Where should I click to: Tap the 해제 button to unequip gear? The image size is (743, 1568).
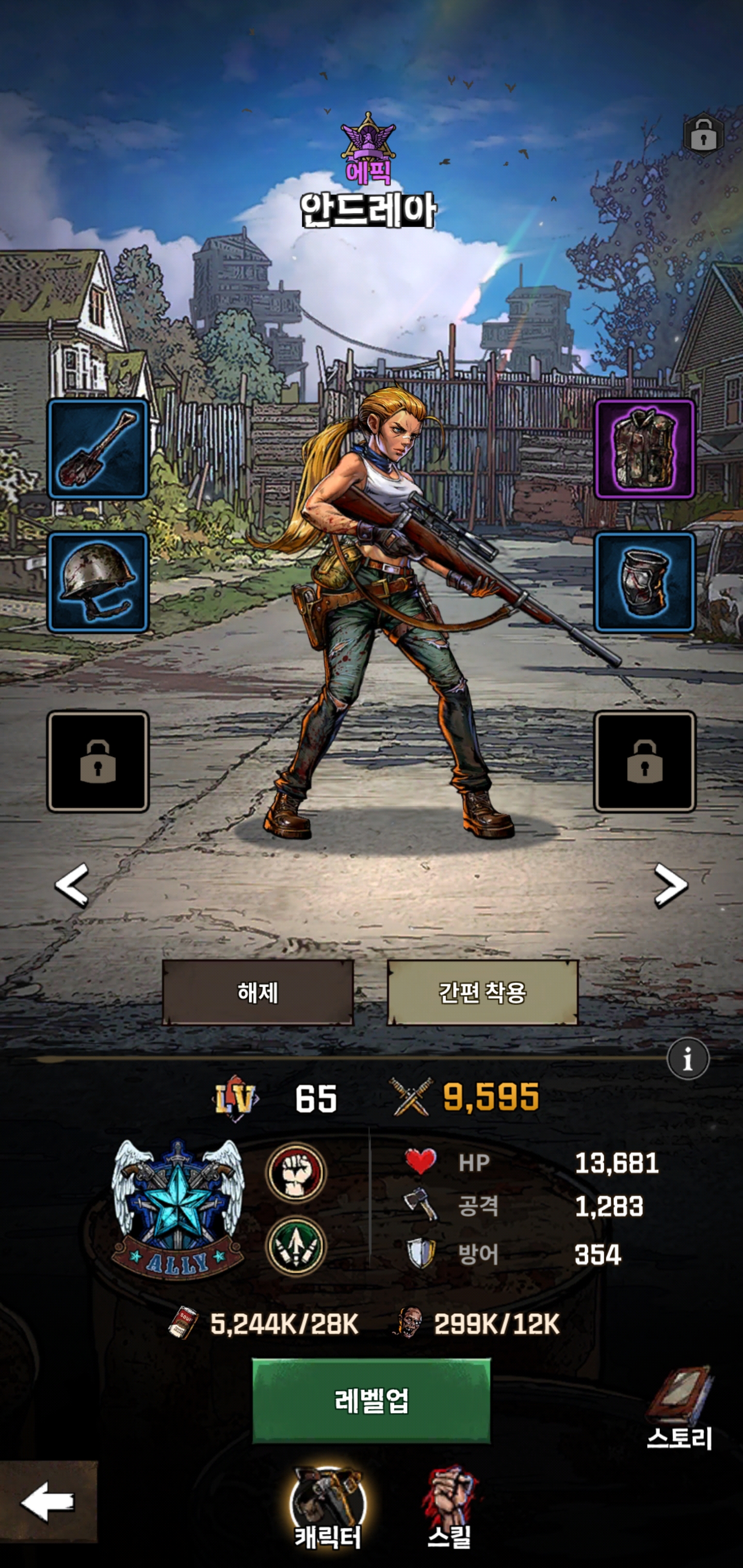(x=257, y=993)
